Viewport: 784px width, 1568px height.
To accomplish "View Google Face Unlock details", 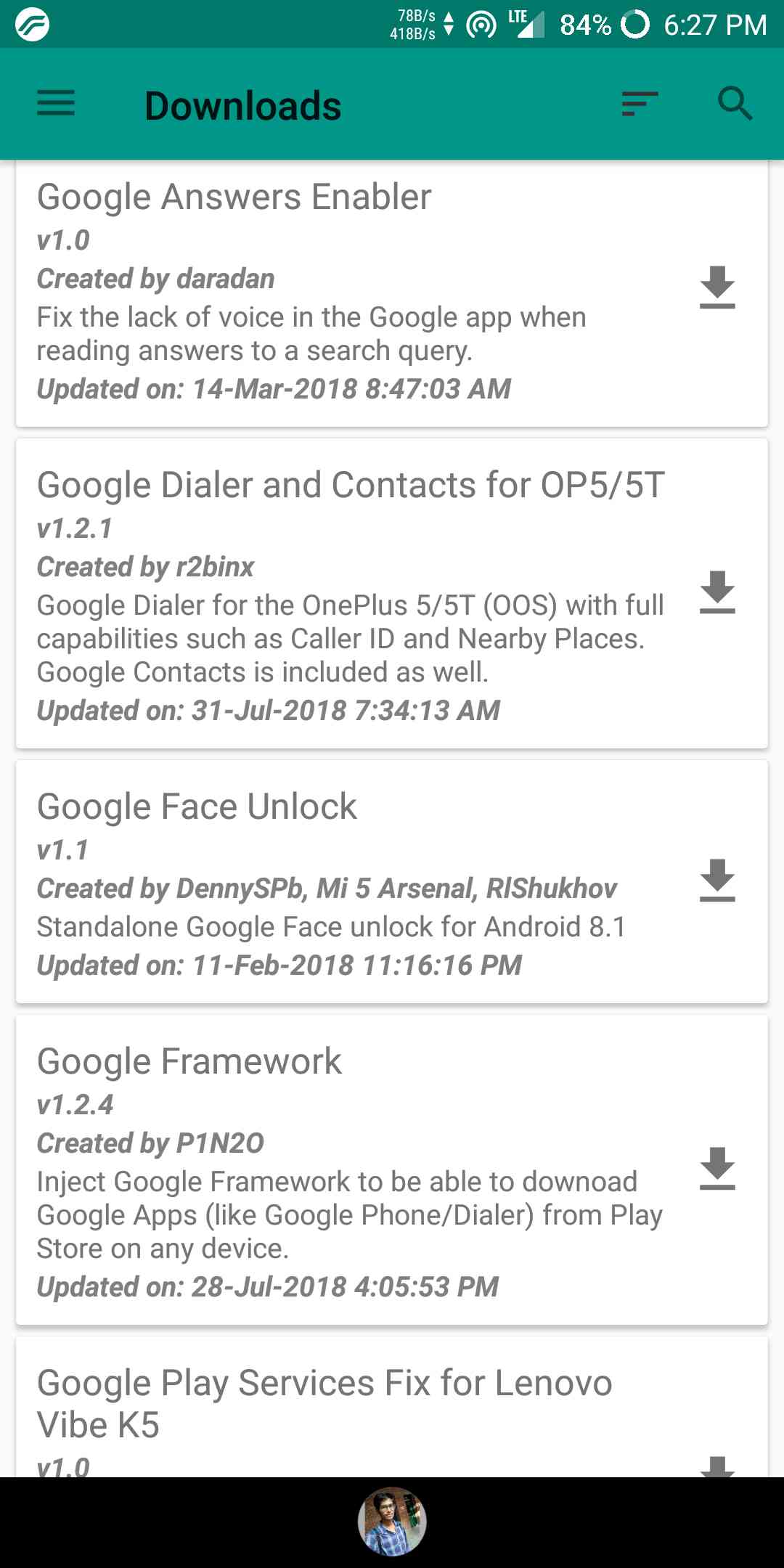I will pyautogui.click(x=348, y=882).
